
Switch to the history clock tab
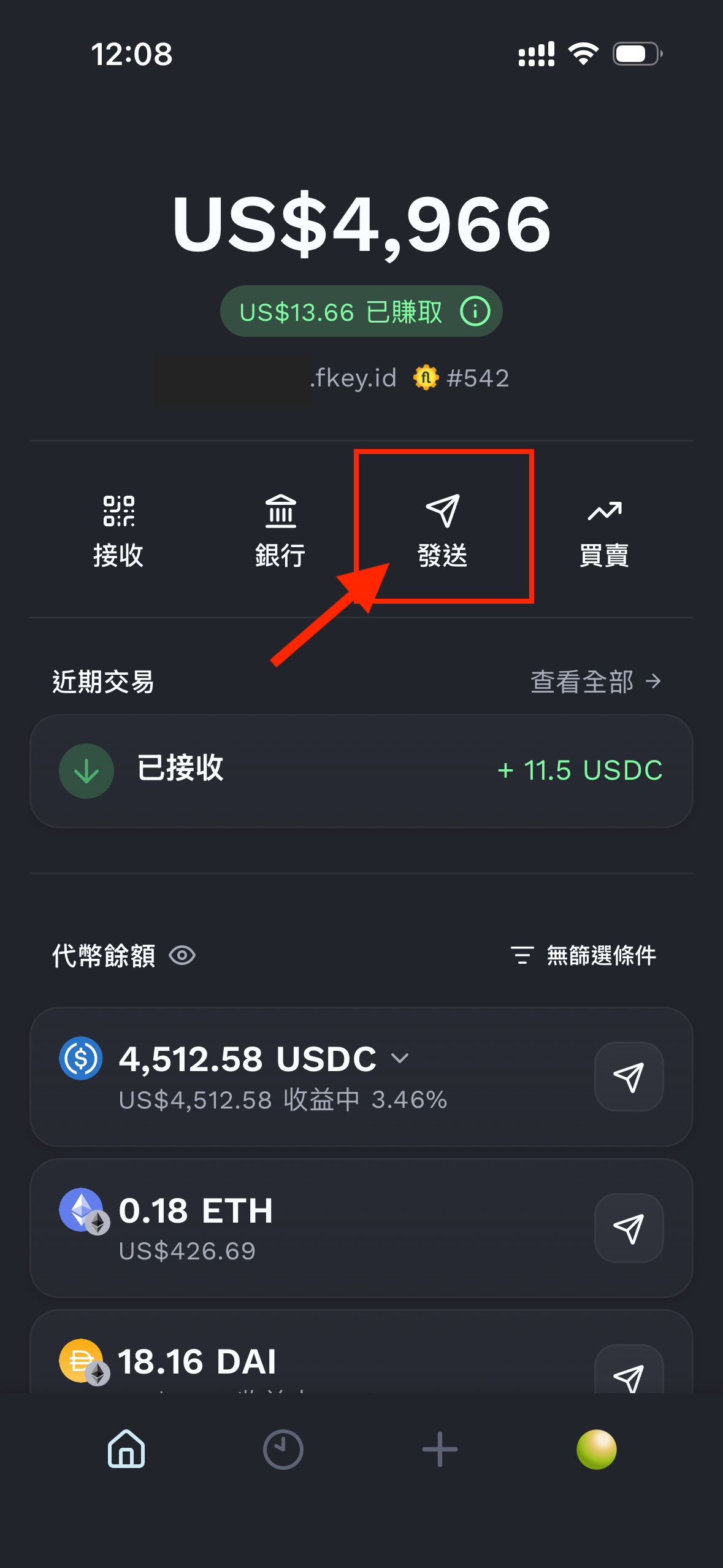(283, 1449)
